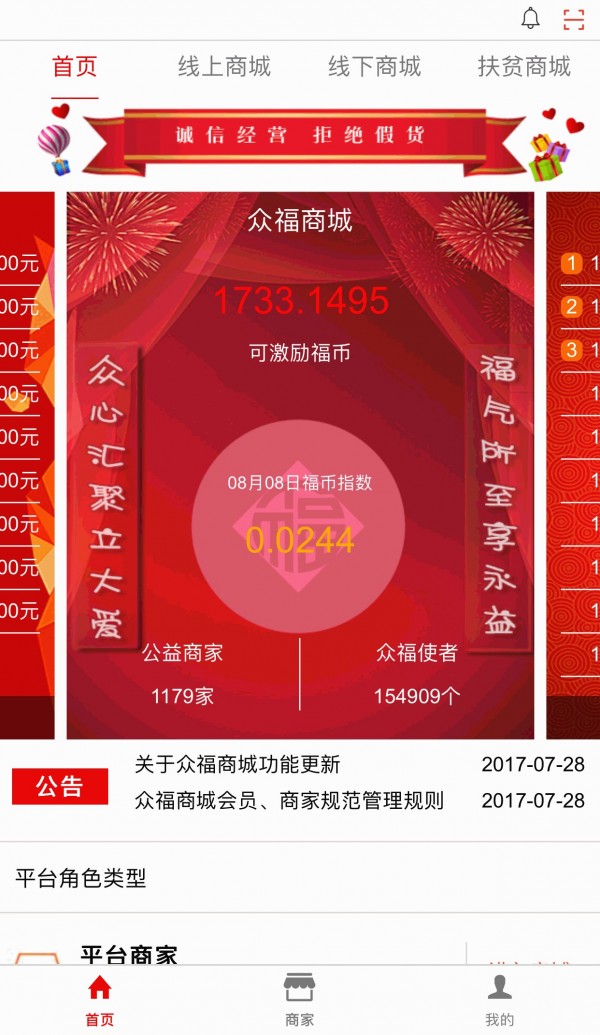Open announcement 关于众福商城功能更新
Screen dimensions: 600x1035
[238, 765]
